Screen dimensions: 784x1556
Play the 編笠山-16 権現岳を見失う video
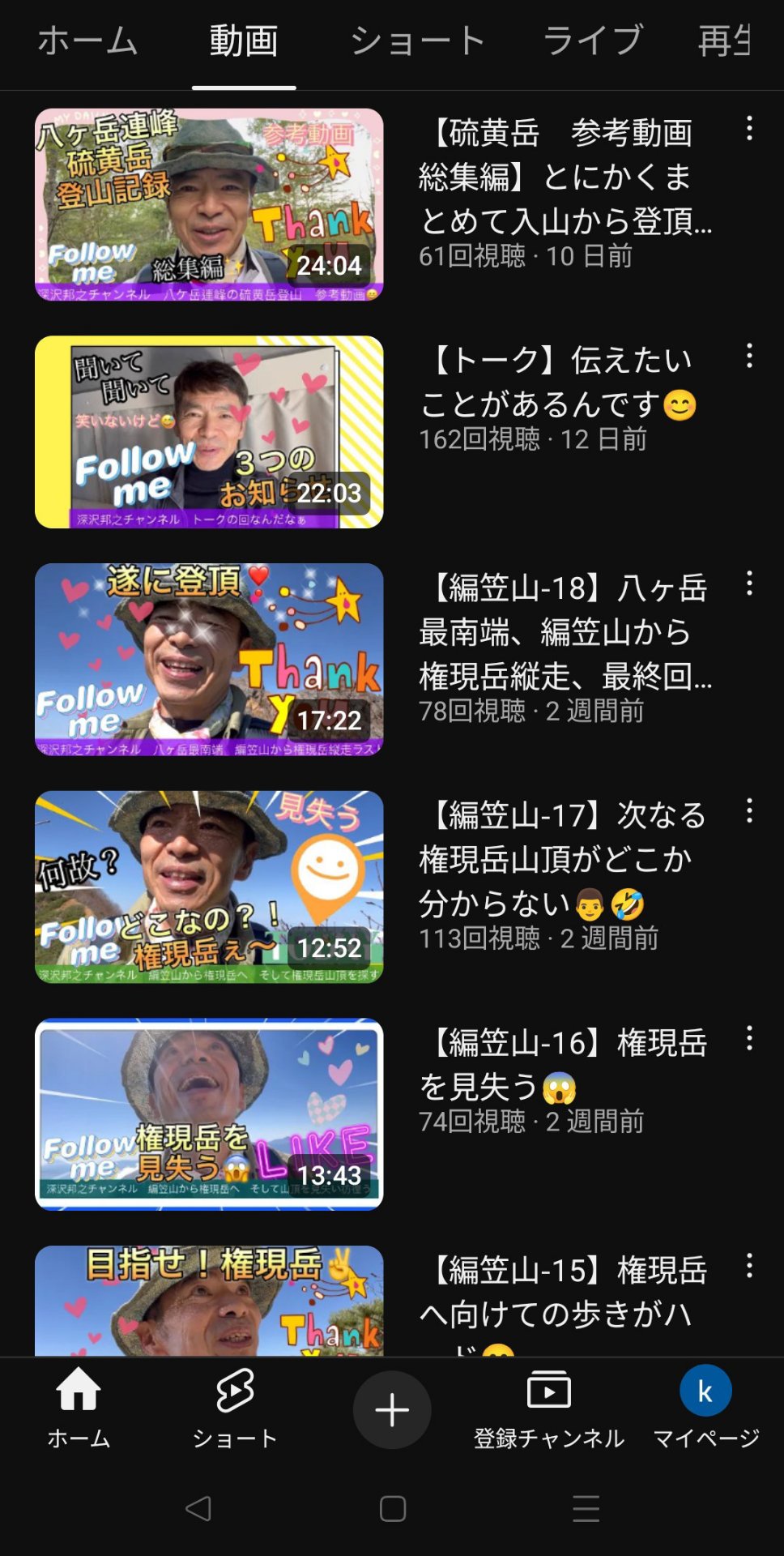click(209, 1114)
